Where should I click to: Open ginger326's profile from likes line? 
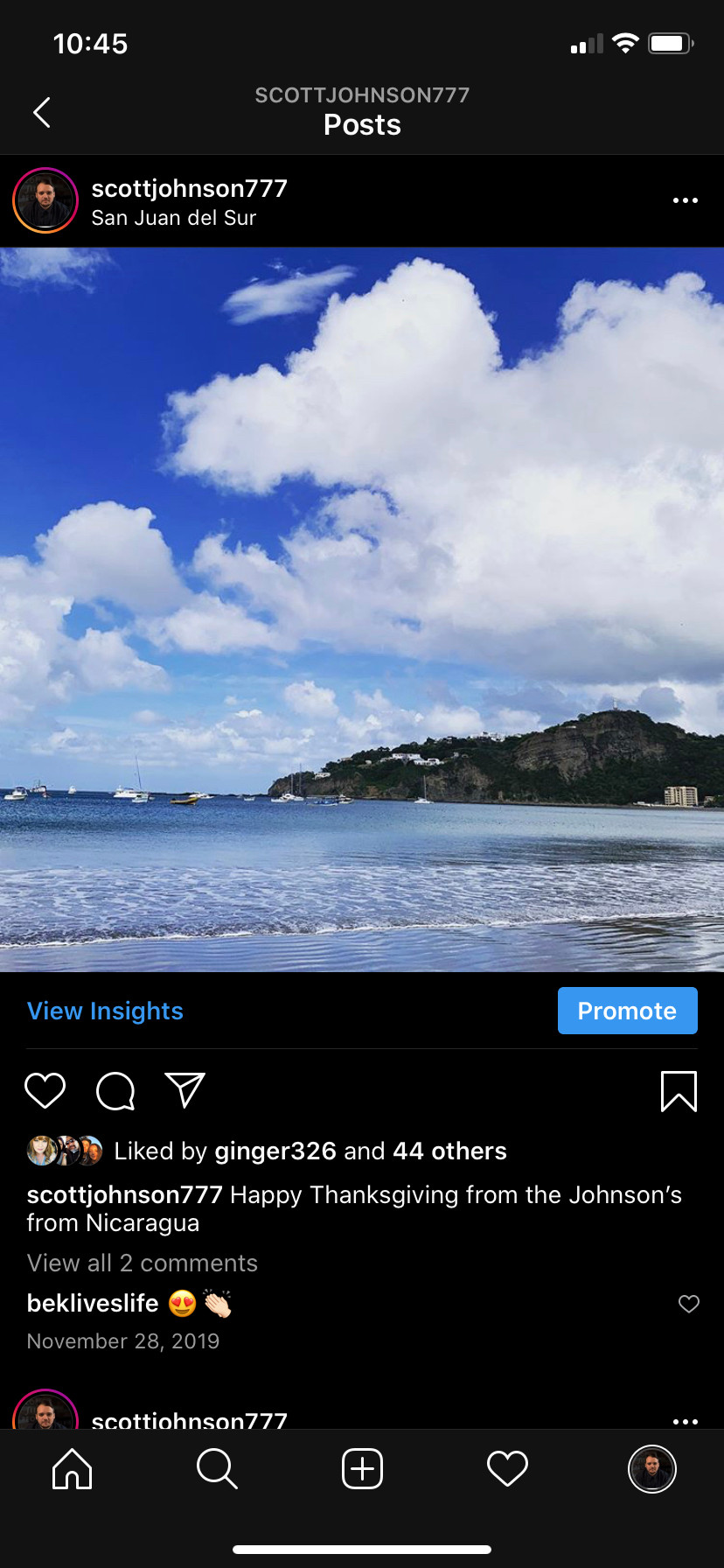tap(275, 1151)
